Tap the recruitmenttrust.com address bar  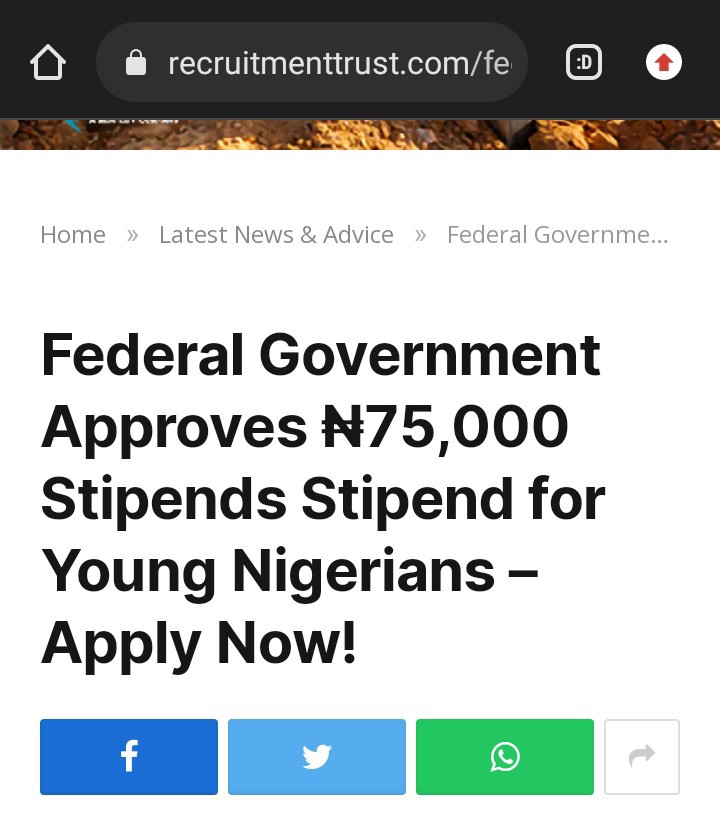[x=312, y=63]
